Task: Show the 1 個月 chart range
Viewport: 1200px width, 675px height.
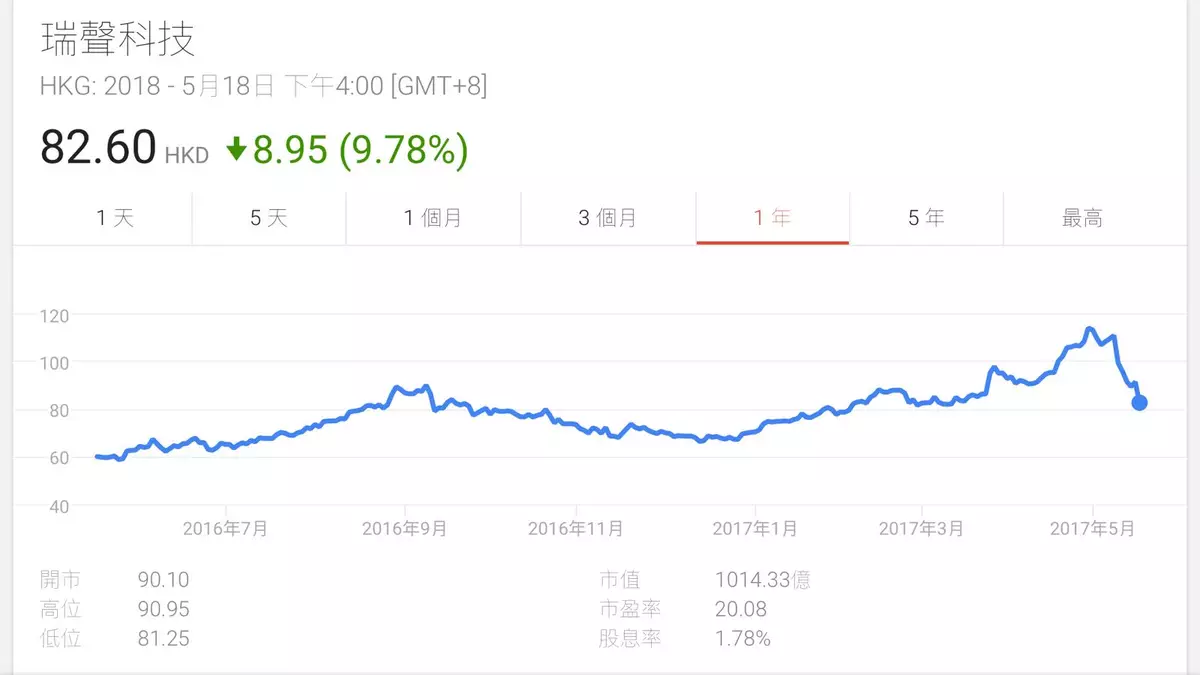Action: click(433, 218)
